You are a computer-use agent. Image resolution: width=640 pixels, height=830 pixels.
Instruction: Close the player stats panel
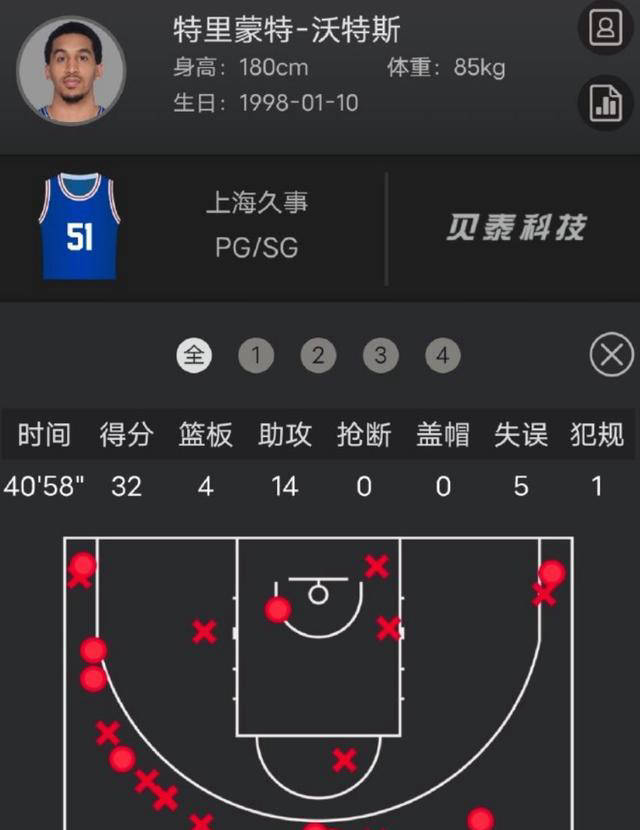tap(611, 355)
